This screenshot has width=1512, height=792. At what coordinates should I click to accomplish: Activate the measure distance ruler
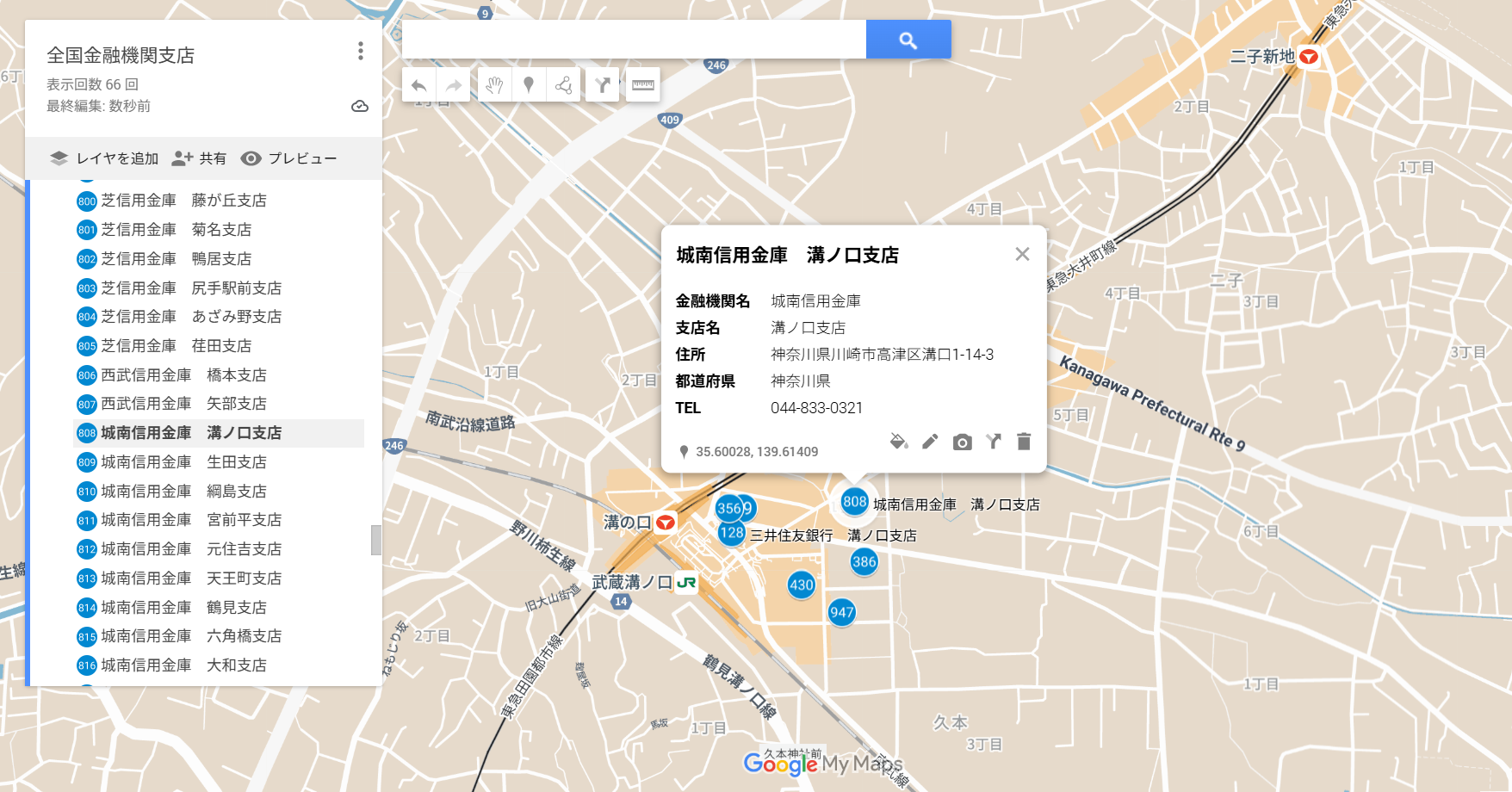[643, 85]
